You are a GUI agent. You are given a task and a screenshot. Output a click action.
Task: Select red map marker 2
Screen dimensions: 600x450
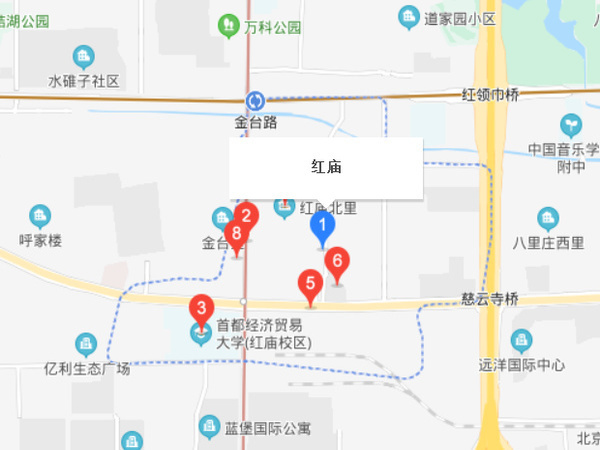pyautogui.click(x=247, y=212)
